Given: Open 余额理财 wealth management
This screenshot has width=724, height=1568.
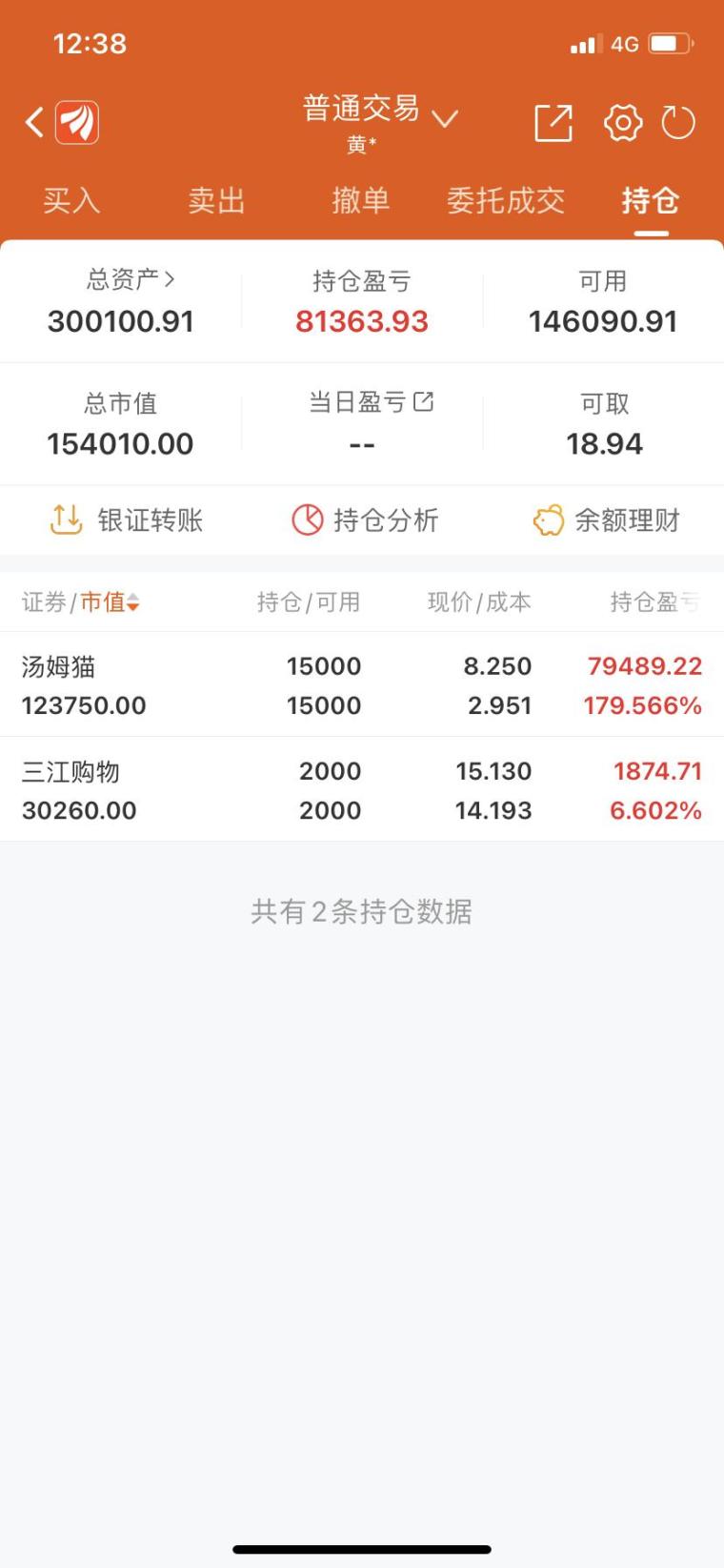Looking at the screenshot, I should click(x=606, y=520).
